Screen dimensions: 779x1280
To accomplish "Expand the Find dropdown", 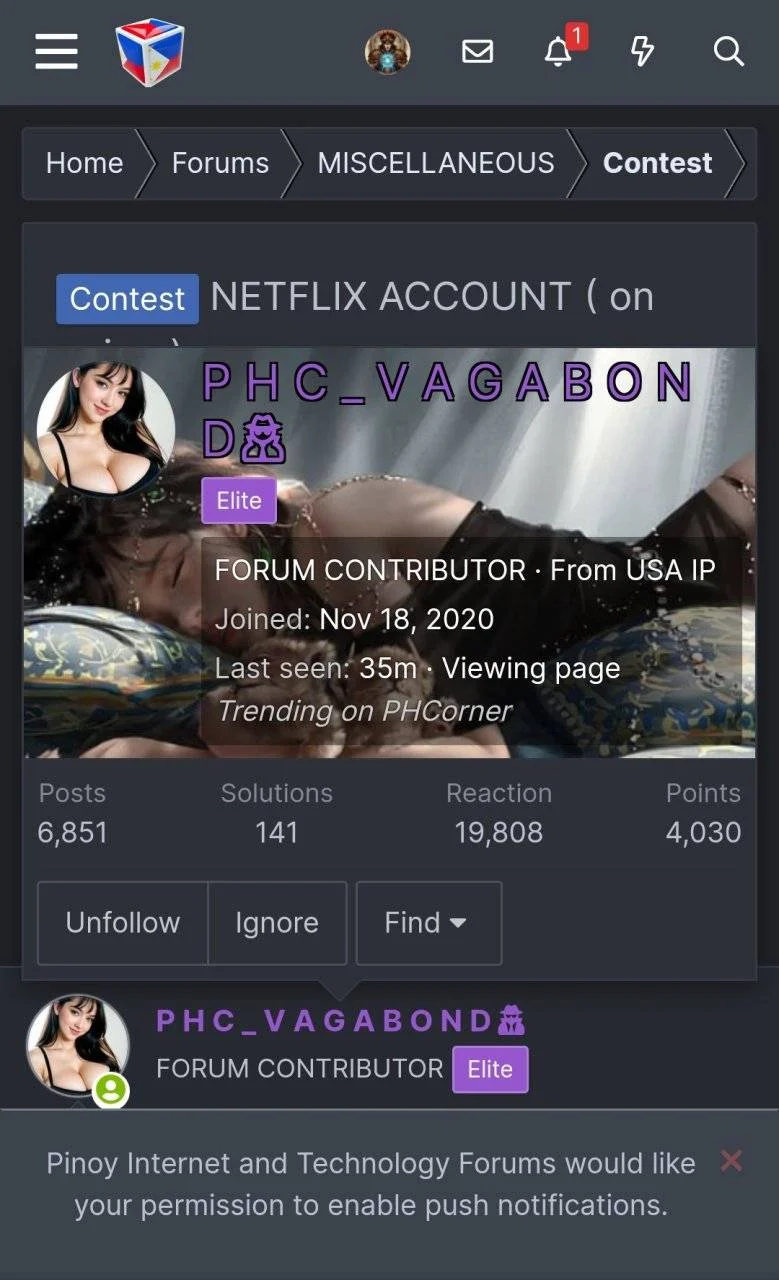I will [428, 923].
